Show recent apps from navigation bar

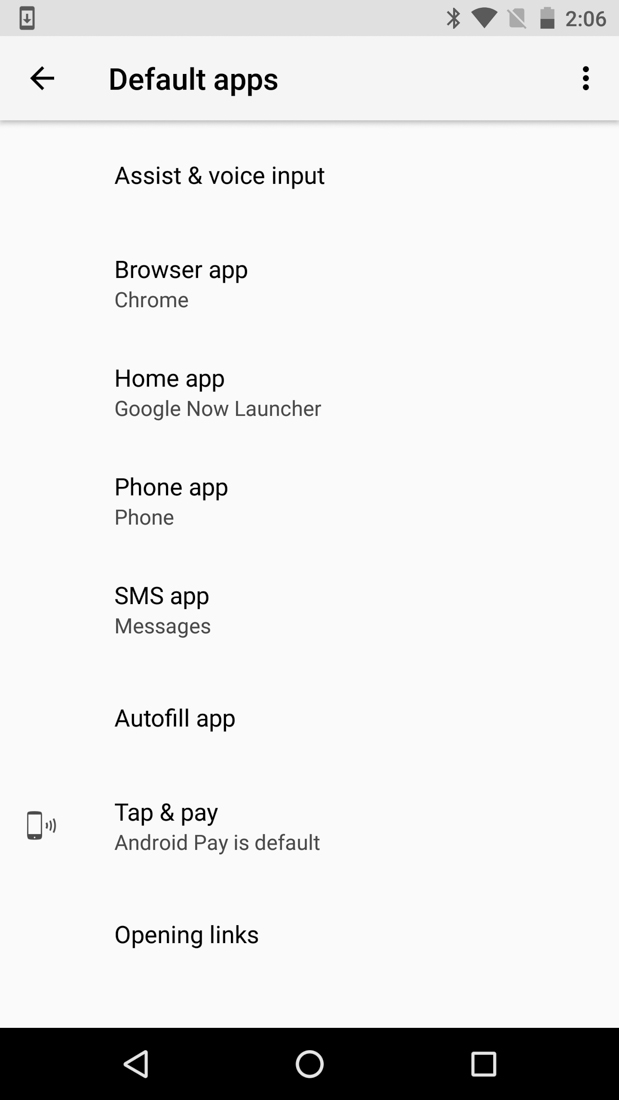click(x=483, y=1063)
